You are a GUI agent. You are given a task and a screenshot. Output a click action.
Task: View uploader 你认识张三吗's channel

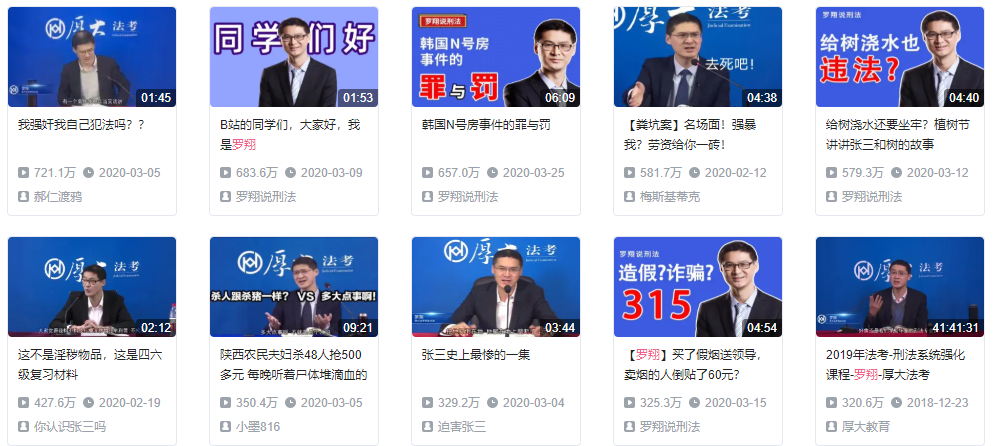(69, 426)
